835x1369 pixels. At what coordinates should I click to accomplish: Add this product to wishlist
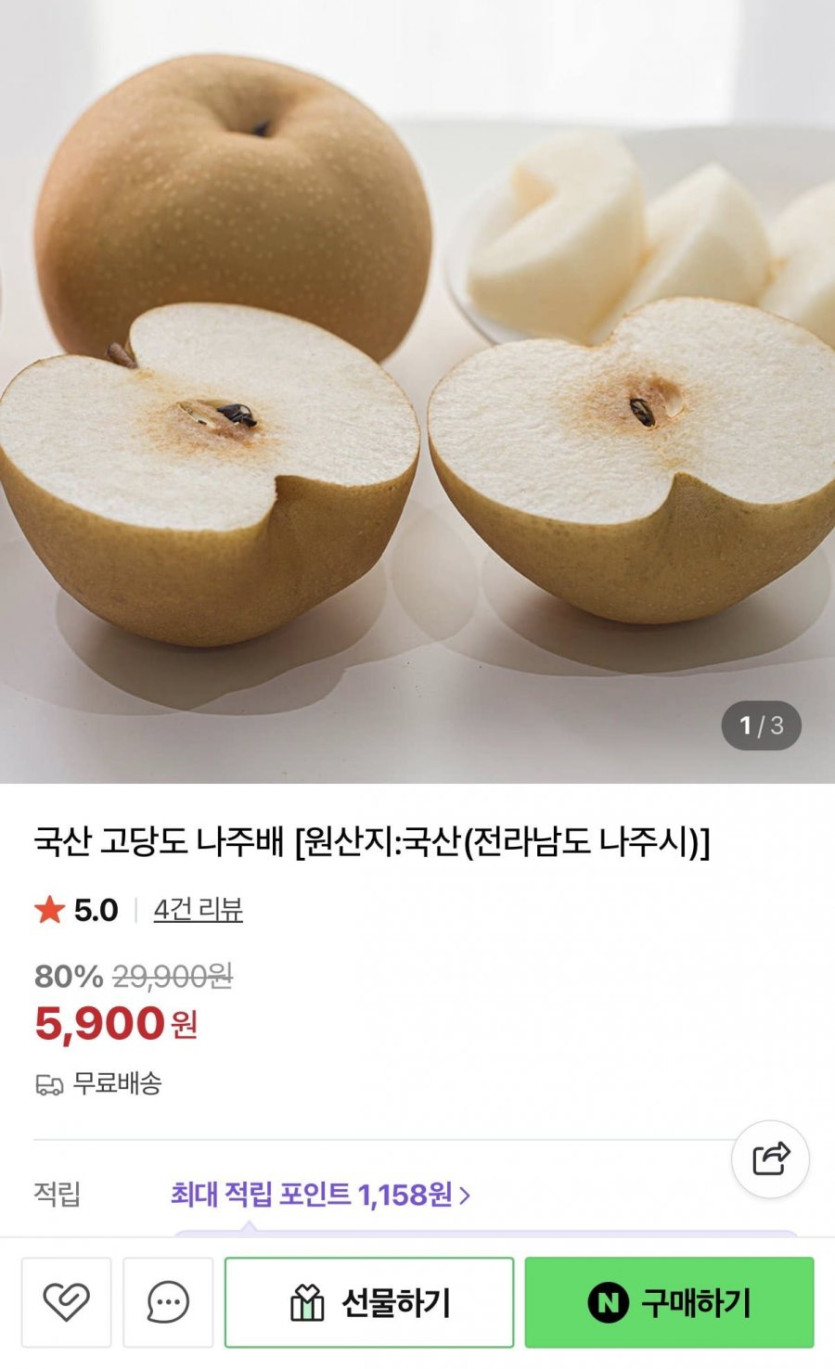pos(66,1302)
